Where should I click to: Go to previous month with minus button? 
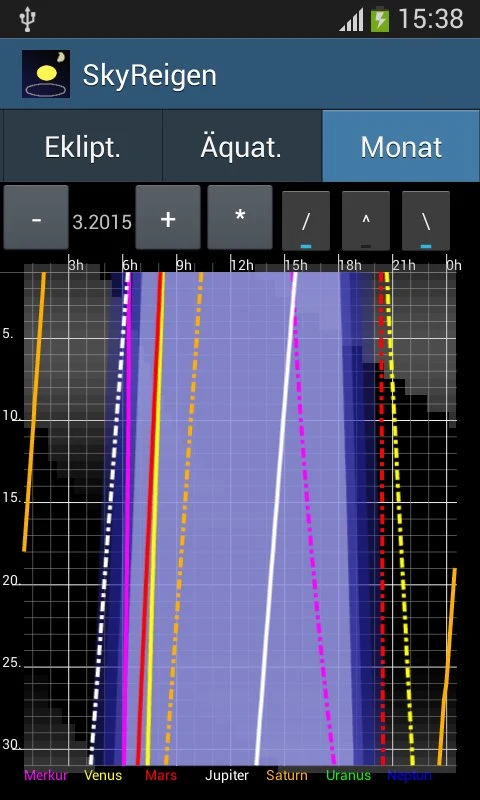coord(36,218)
